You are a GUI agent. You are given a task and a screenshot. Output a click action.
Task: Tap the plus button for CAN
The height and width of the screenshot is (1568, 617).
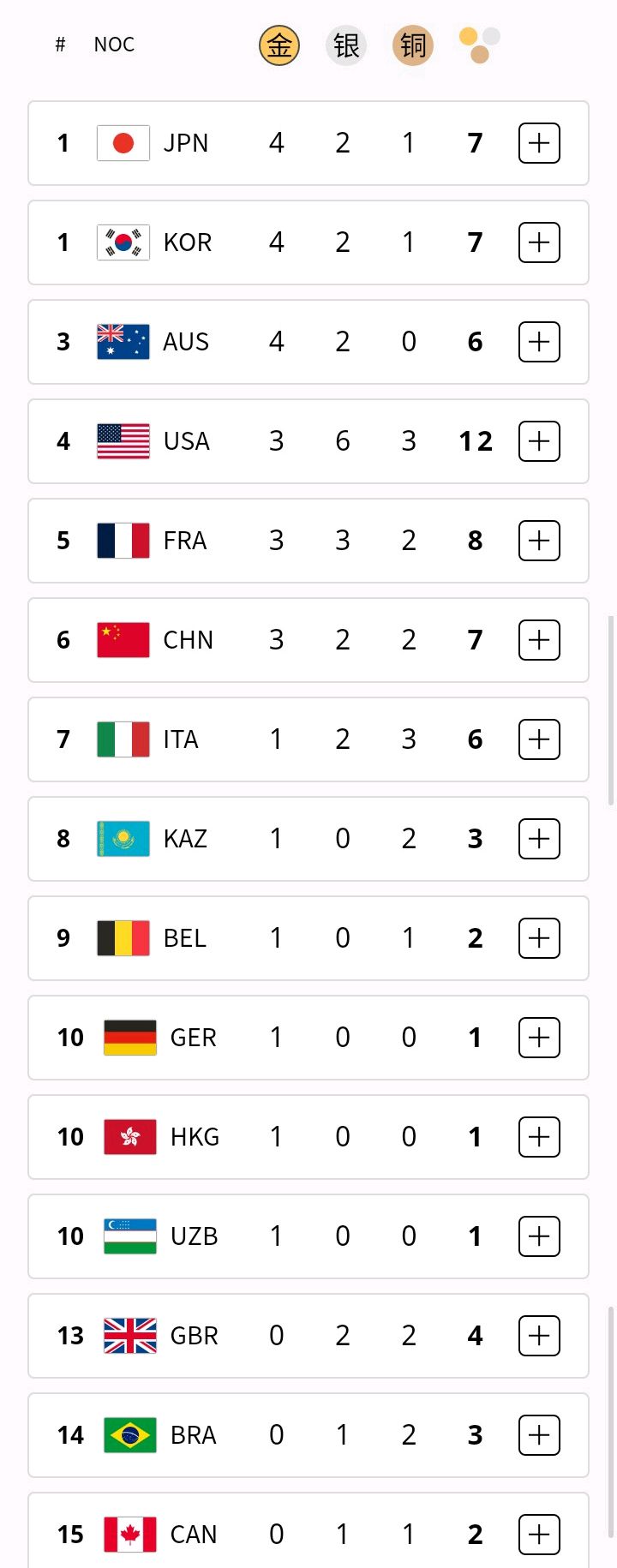coord(539,1535)
